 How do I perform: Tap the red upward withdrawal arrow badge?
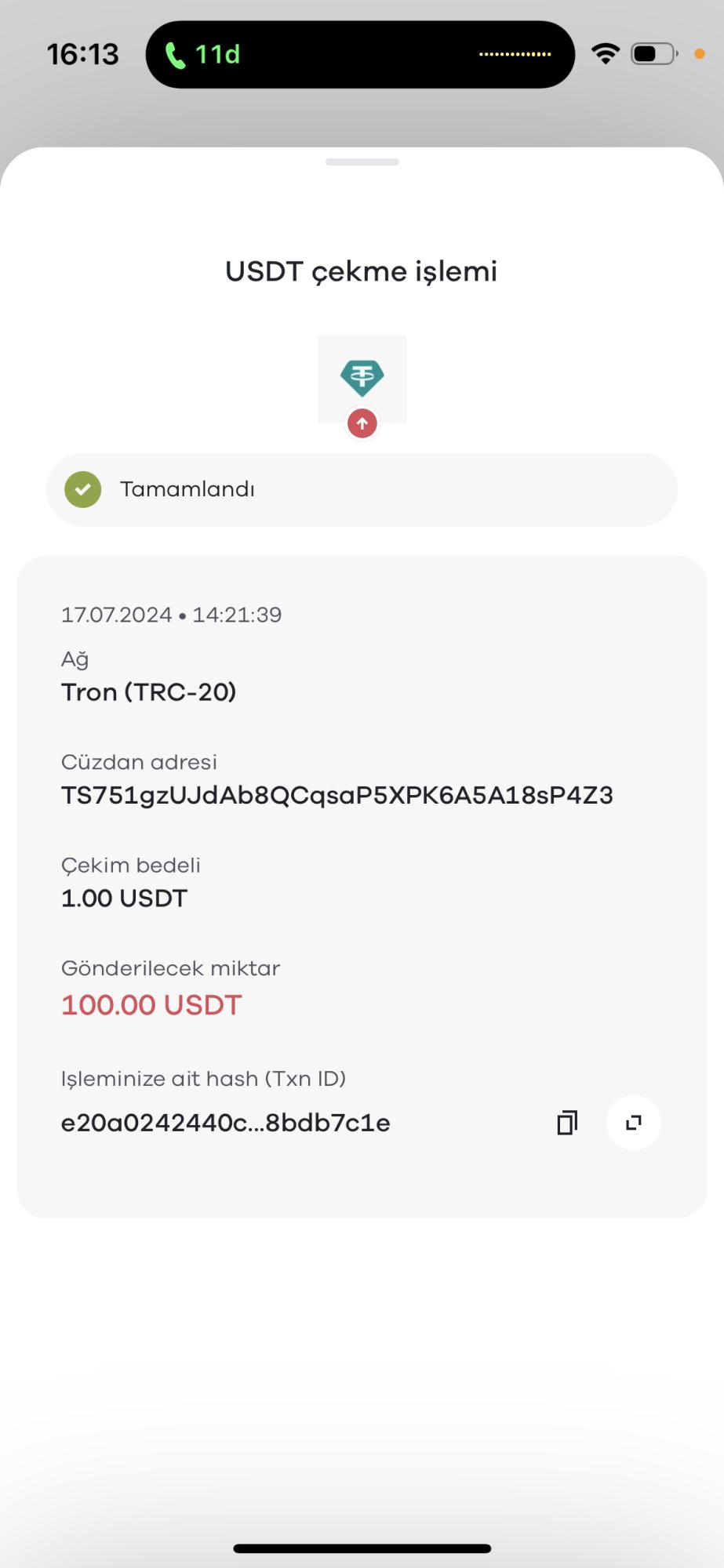[362, 423]
